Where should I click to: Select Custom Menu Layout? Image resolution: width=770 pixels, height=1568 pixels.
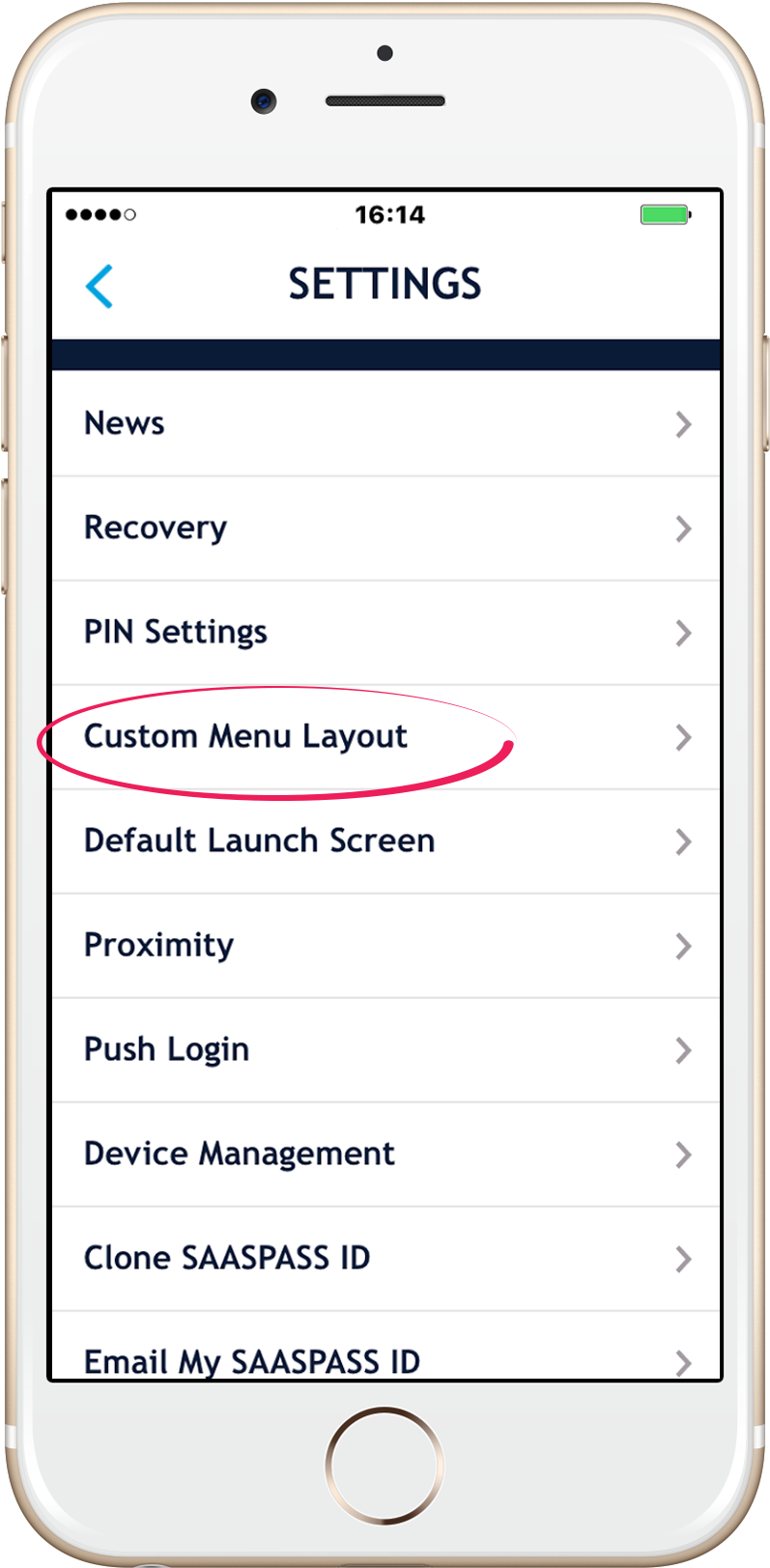point(385,736)
